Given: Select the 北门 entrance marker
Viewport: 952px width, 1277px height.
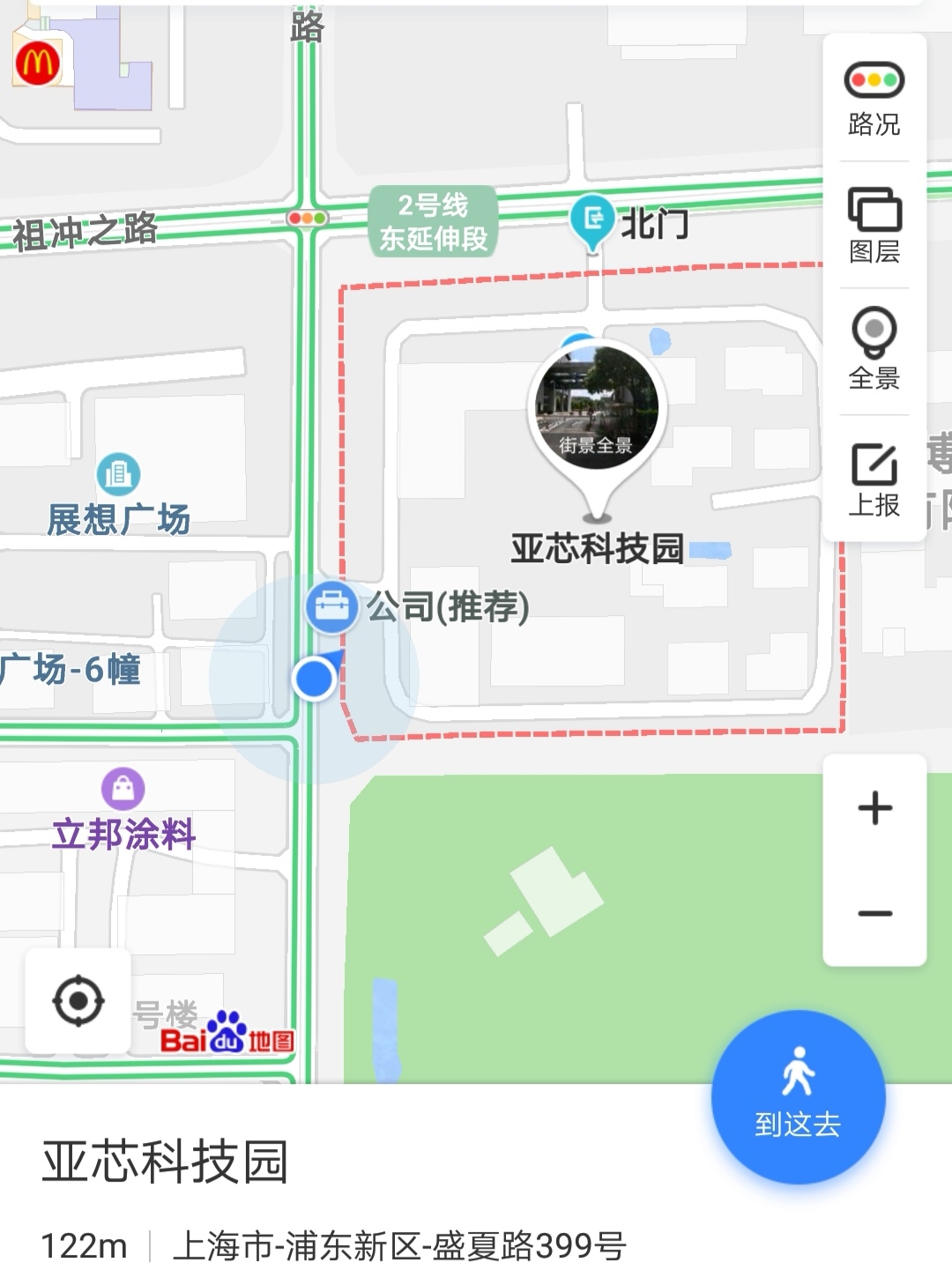Looking at the screenshot, I should click(592, 217).
